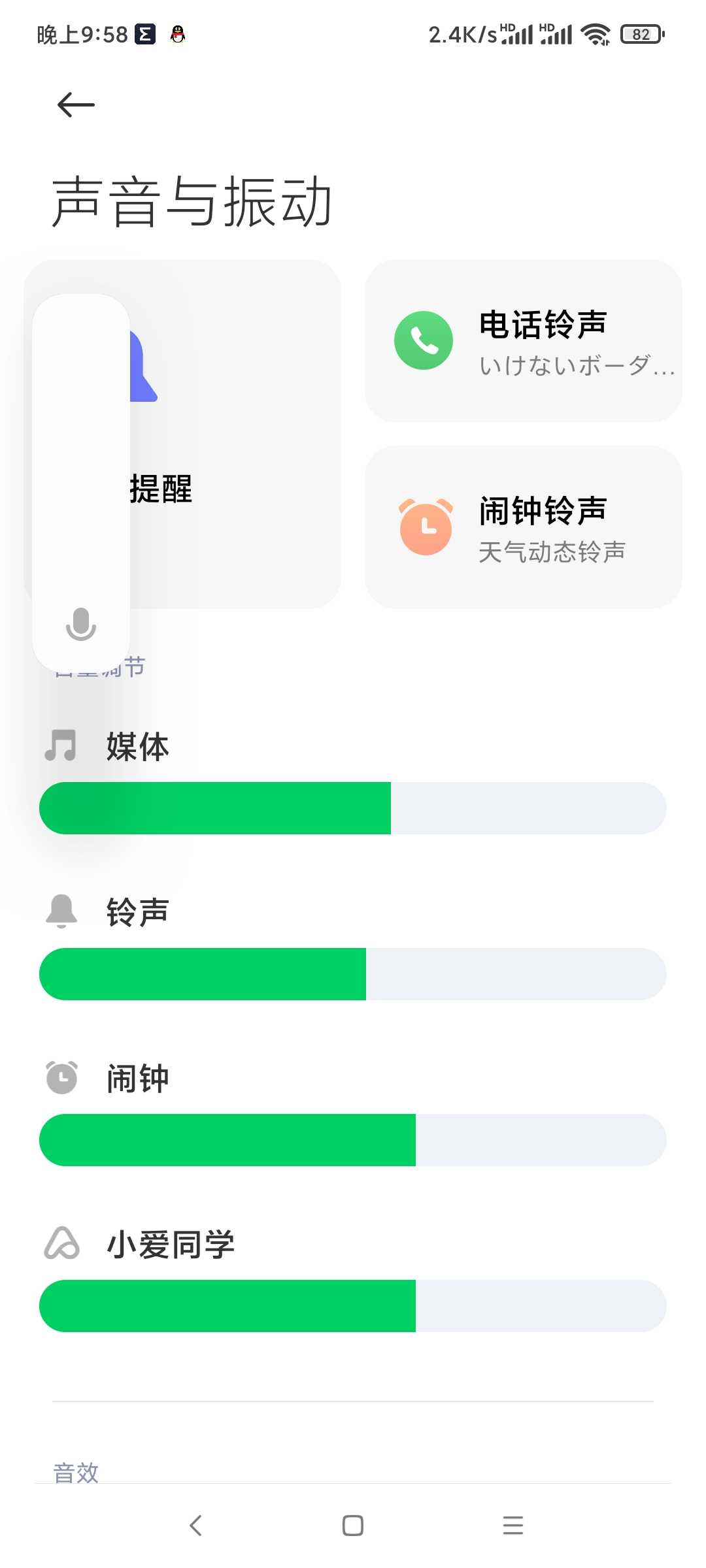This screenshot has height=1568, width=706.
Task: Open the 电话铃声 ringtone card
Action: pyautogui.click(x=523, y=341)
